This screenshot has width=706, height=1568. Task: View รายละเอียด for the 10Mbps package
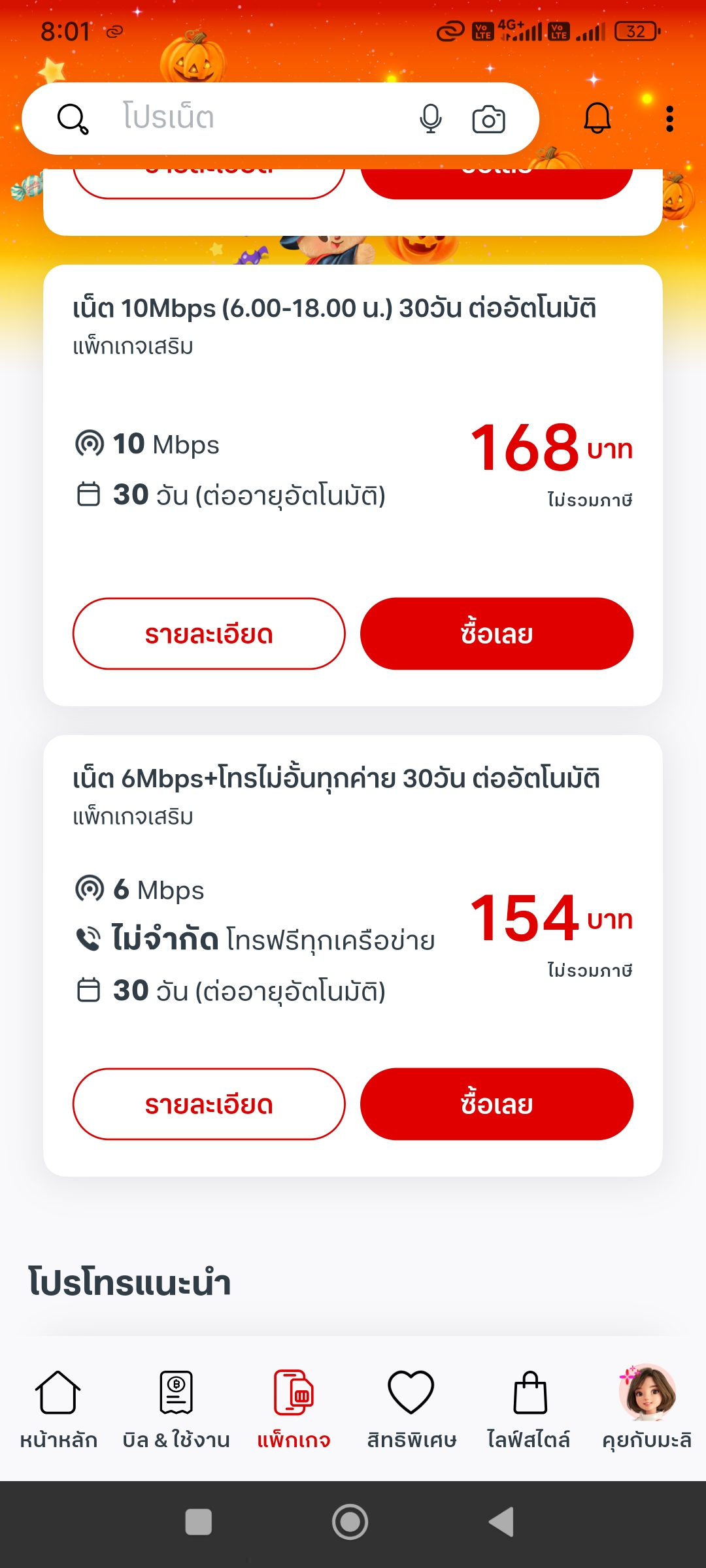[209, 634]
